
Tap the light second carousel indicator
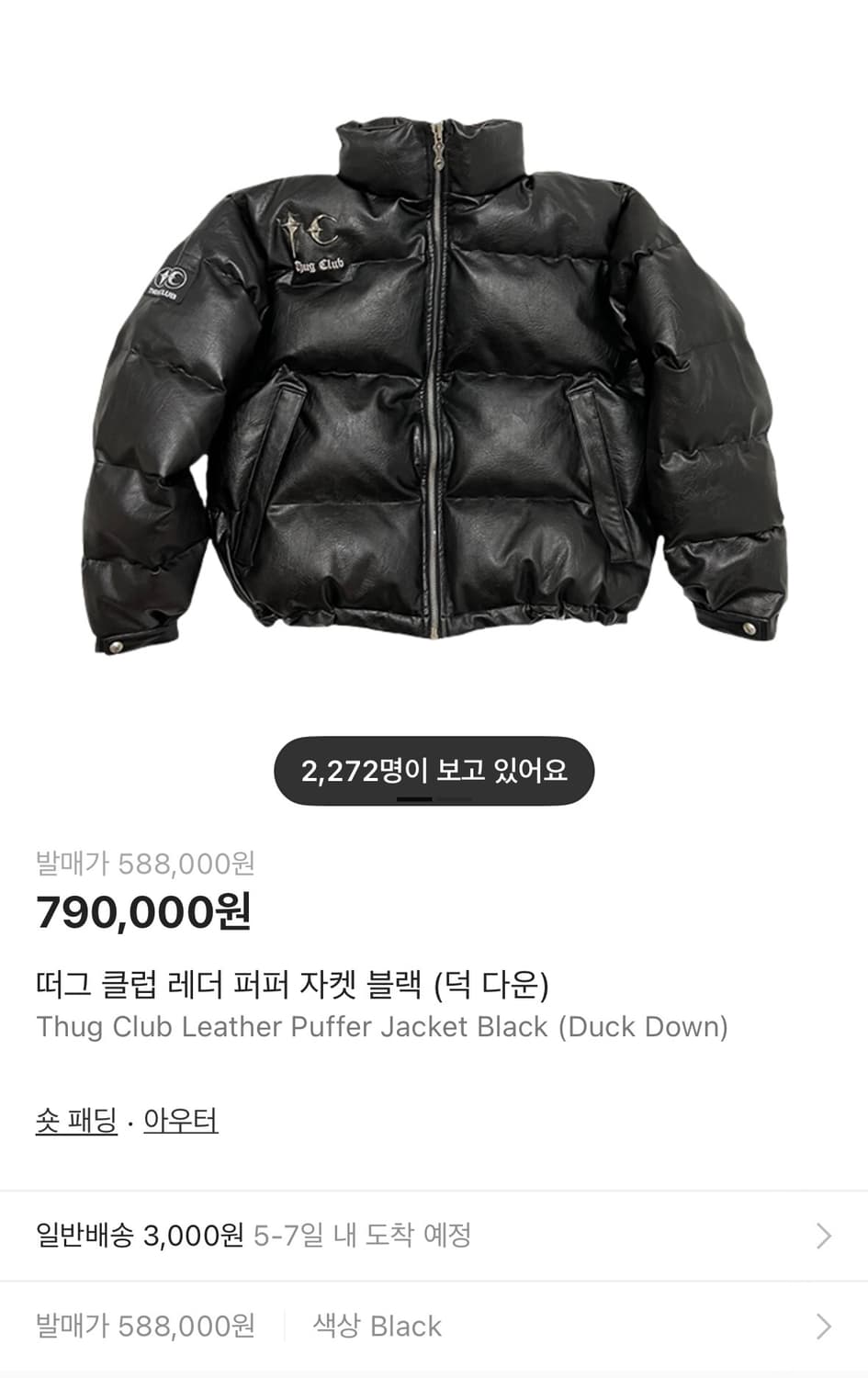click(455, 799)
